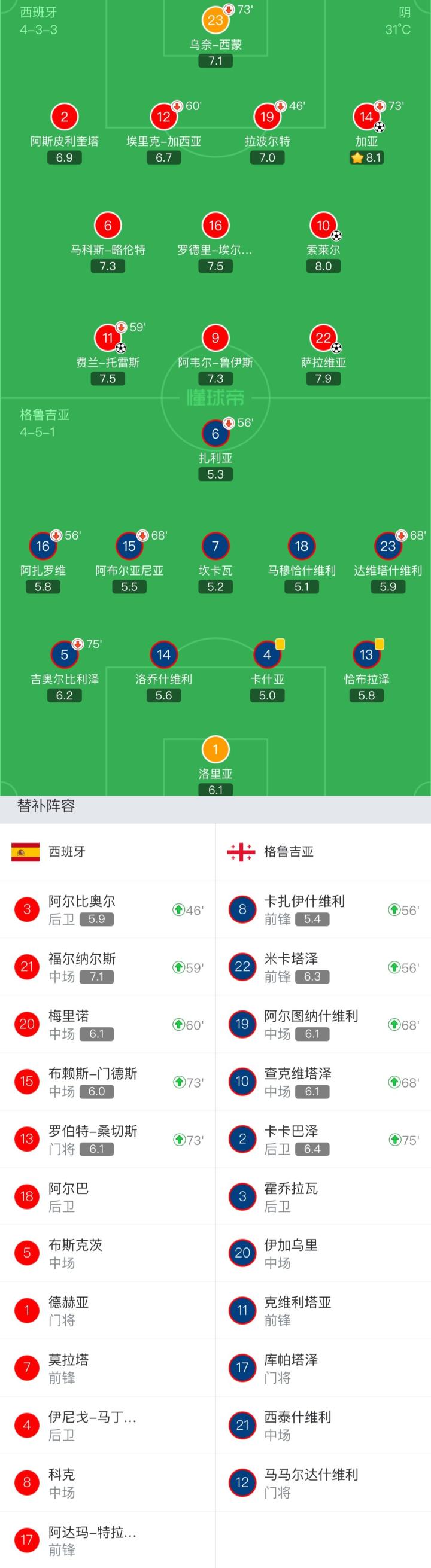The image size is (431, 1568).
Task: Open 卡什亚's player details
Action: coord(267,655)
